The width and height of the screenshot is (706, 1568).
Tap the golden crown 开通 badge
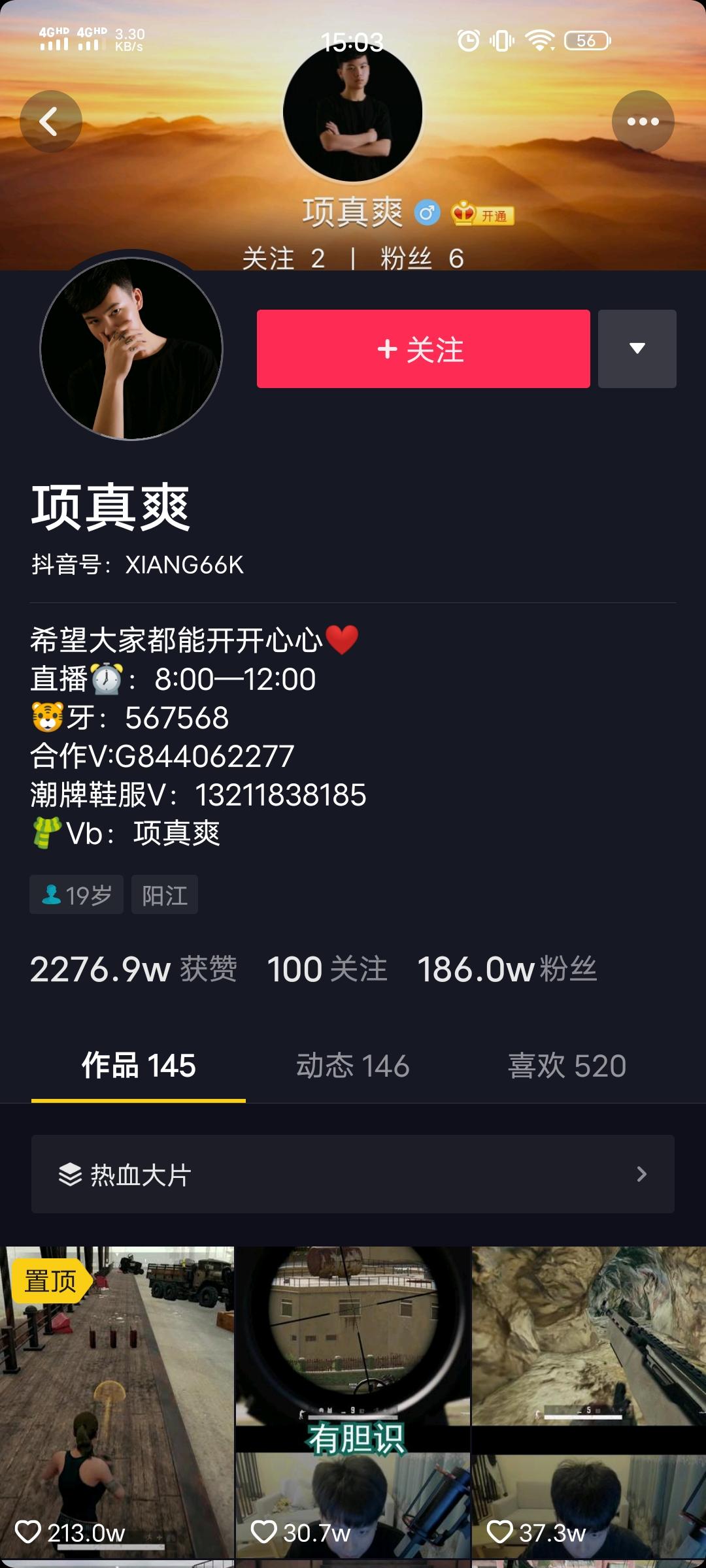pos(482,214)
